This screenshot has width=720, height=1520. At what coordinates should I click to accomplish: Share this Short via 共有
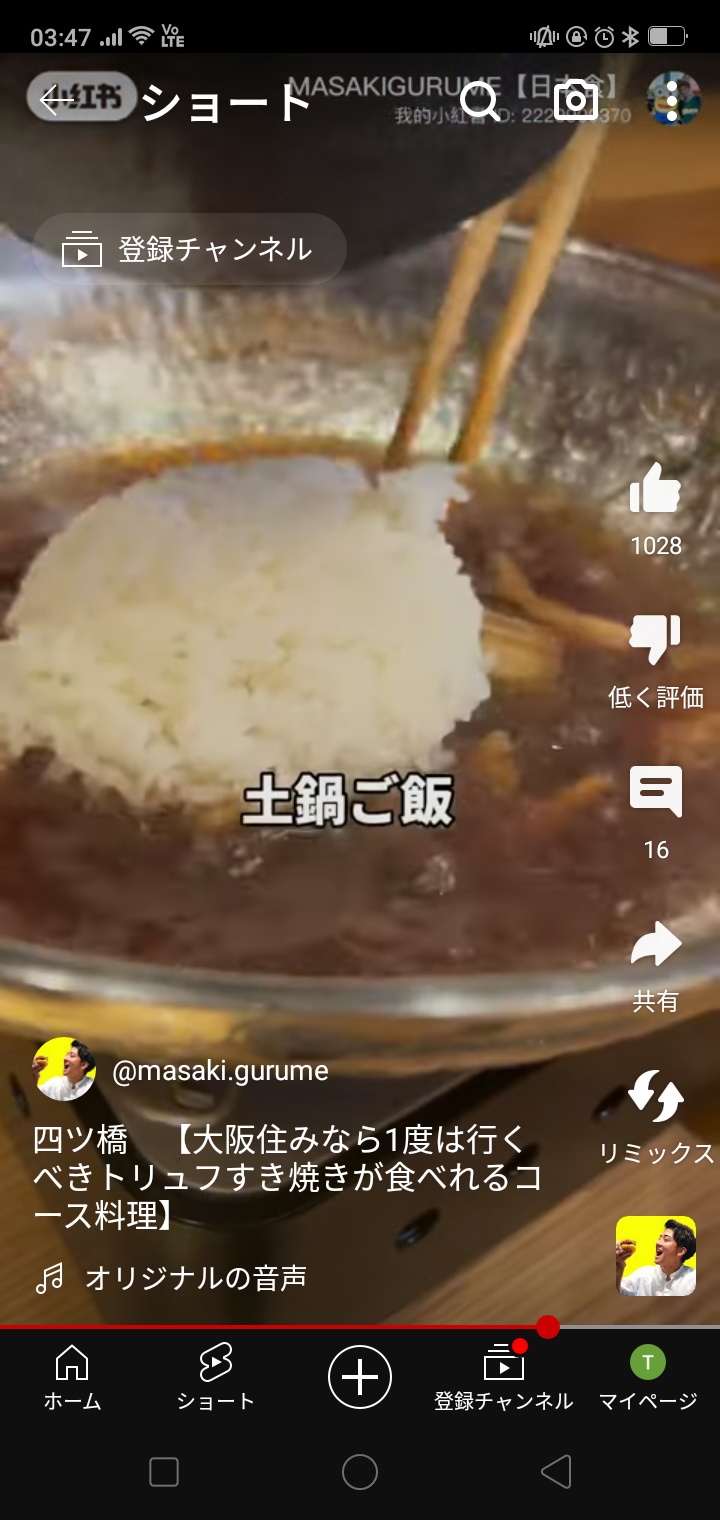click(656, 946)
